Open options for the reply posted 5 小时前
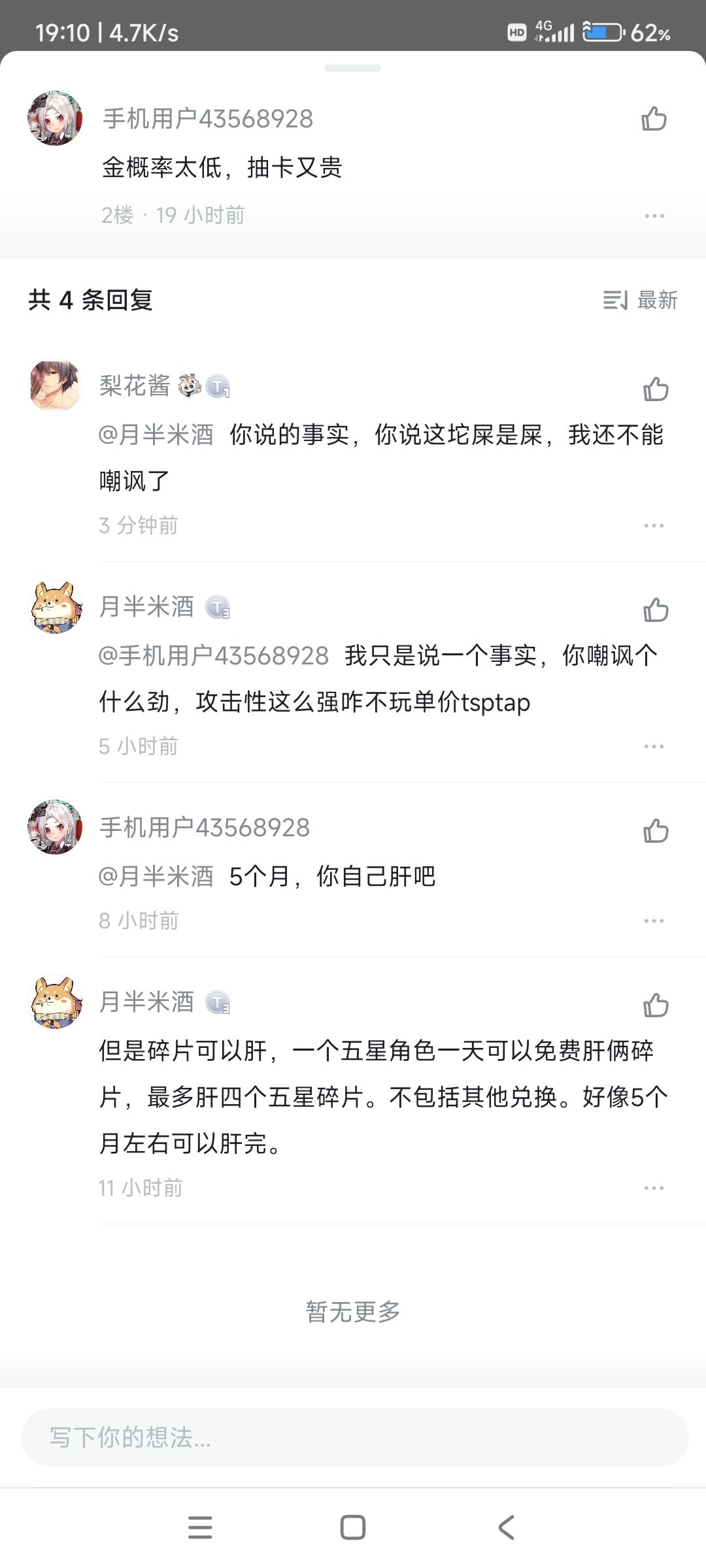Viewport: 706px width, 1568px height. 654,746
